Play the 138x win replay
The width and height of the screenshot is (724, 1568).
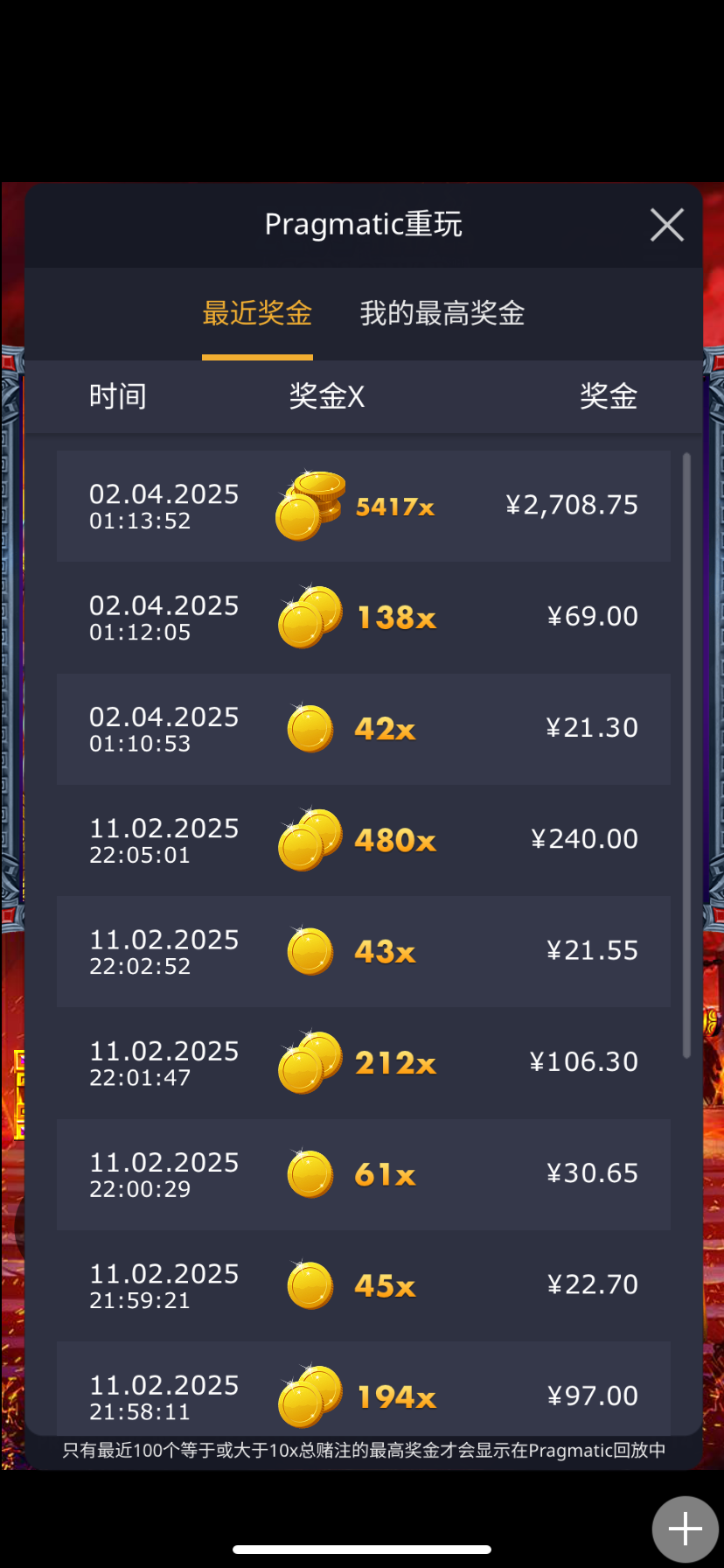(363, 617)
